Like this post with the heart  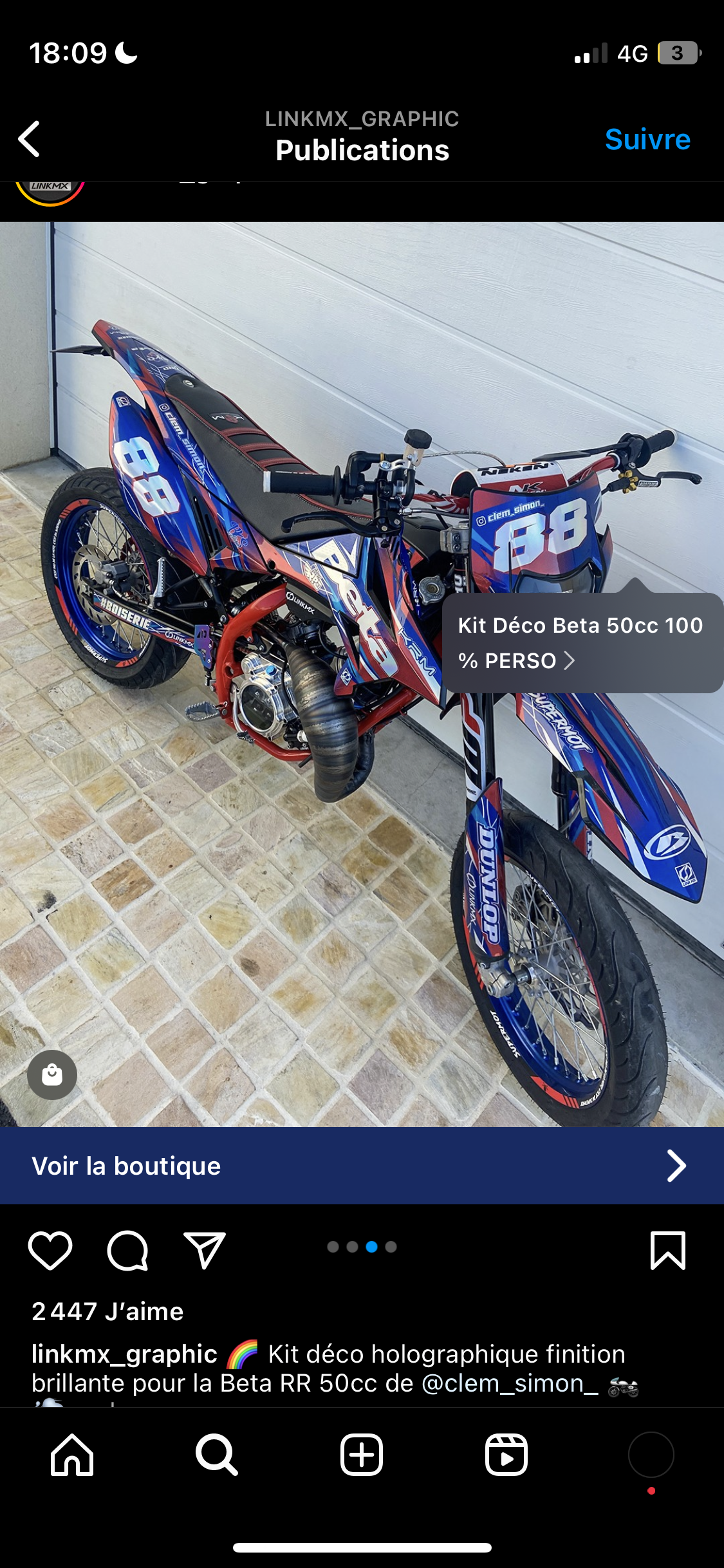tap(50, 1251)
